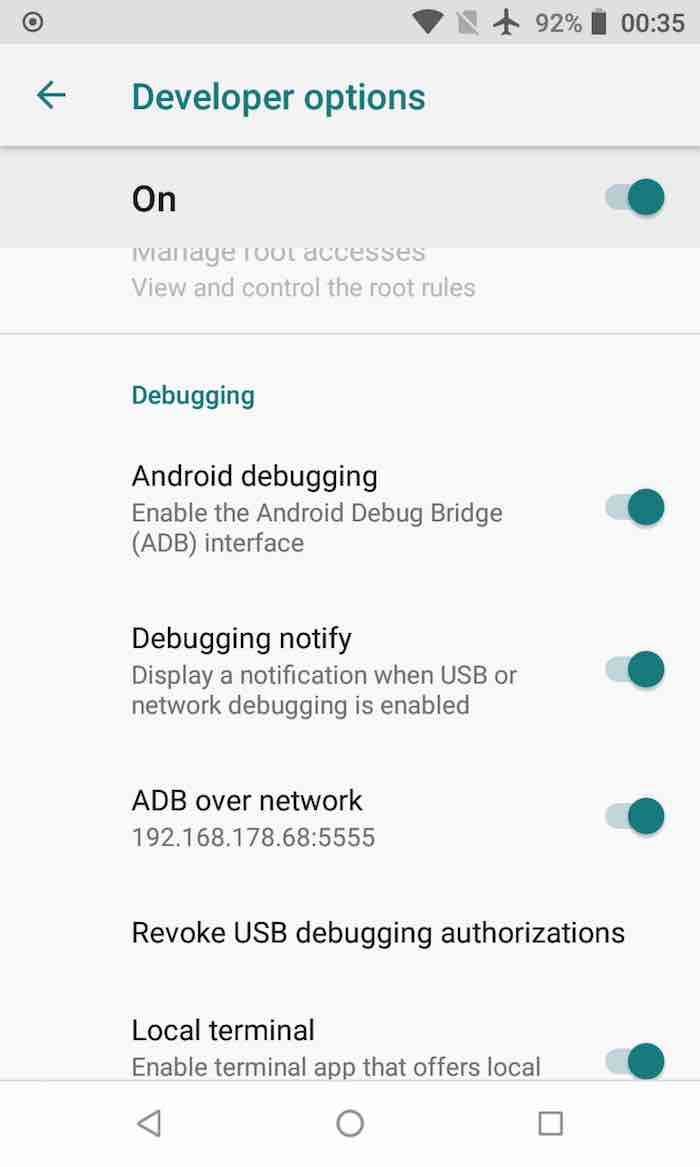Tap the system home button
The image size is (700, 1167).
(x=350, y=1123)
